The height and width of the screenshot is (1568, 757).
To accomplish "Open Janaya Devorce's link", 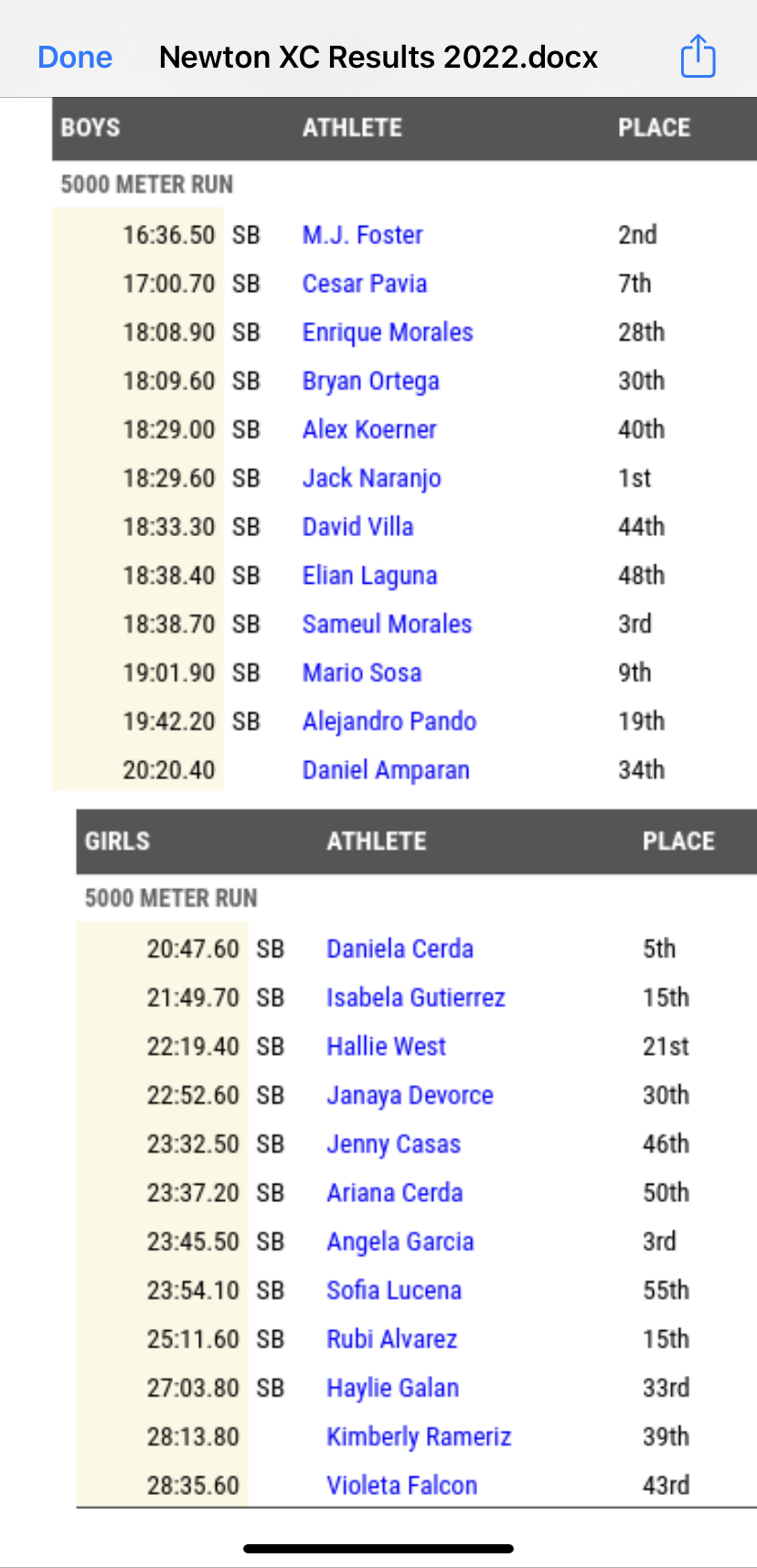I will pyautogui.click(x=410, y=1095).
